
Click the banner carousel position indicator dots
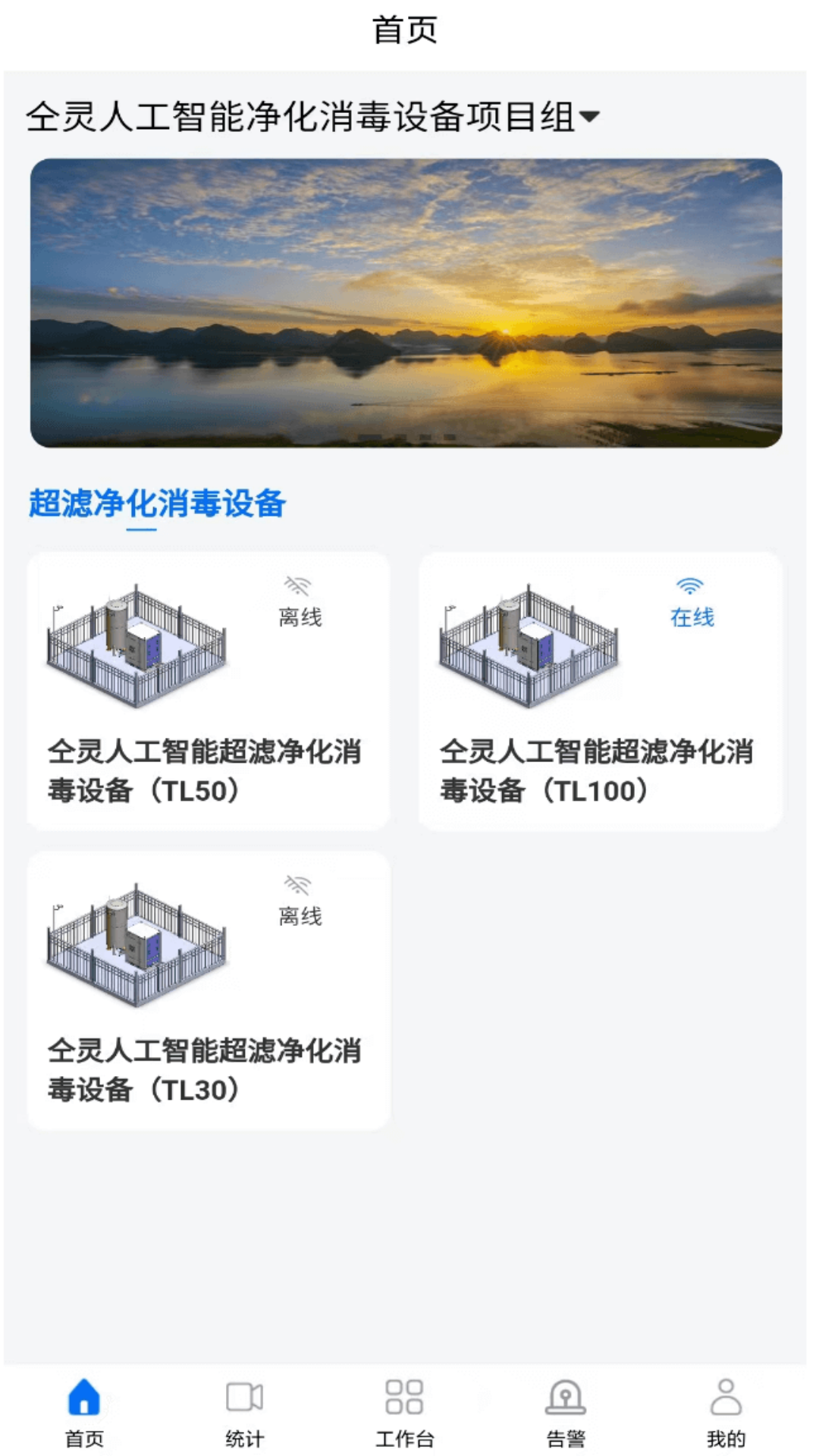[406, 437]
